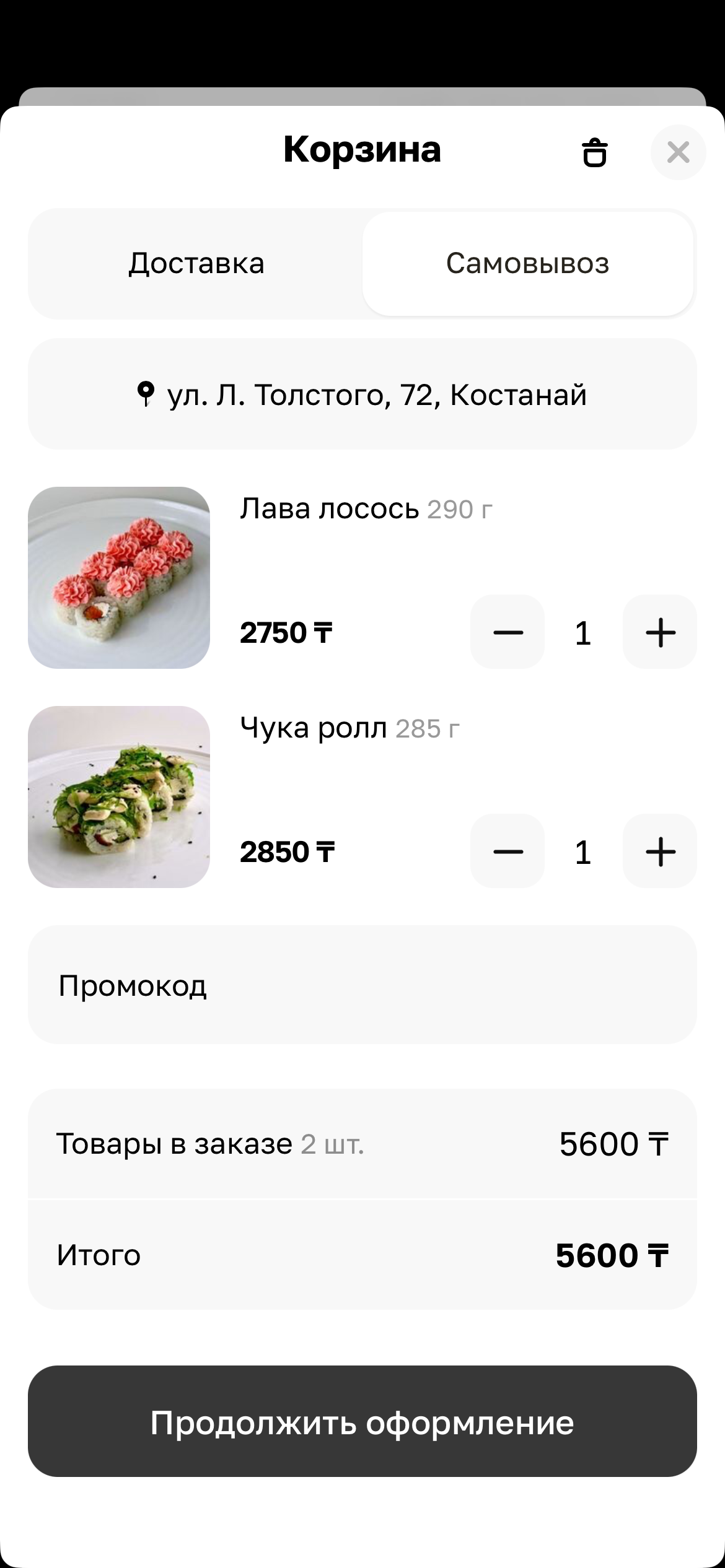Increase quantity of Лава лосось
725x1568 pixels.
[x=660, y=632]
